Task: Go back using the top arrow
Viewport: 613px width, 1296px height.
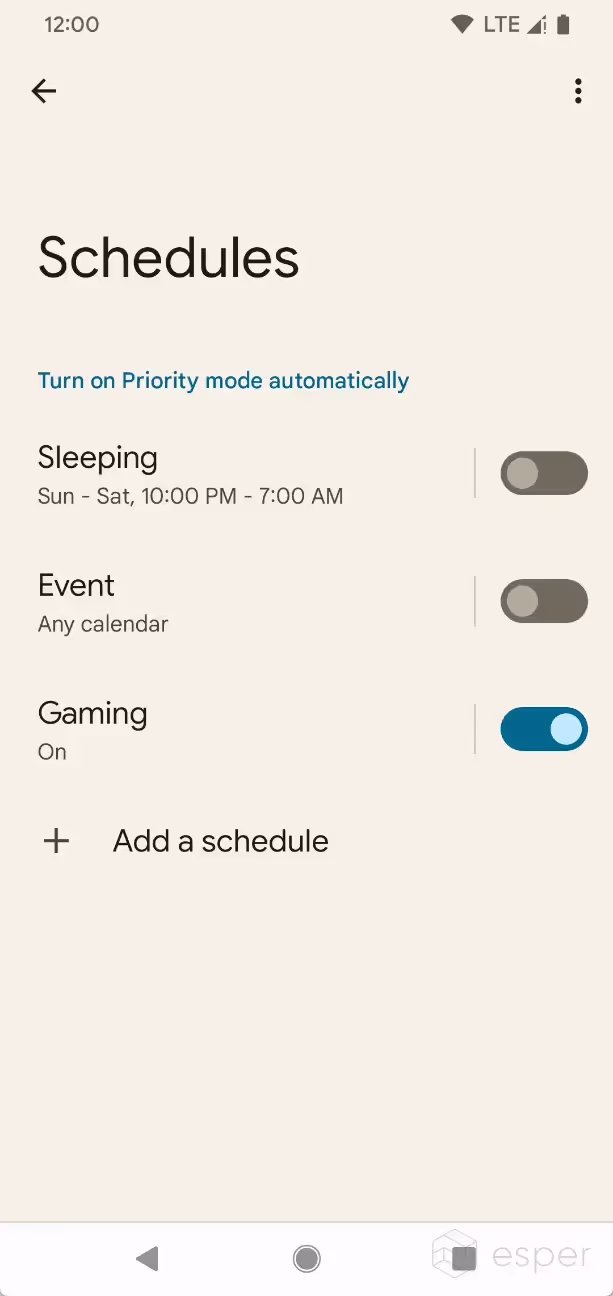Action: tap(44, 91)
